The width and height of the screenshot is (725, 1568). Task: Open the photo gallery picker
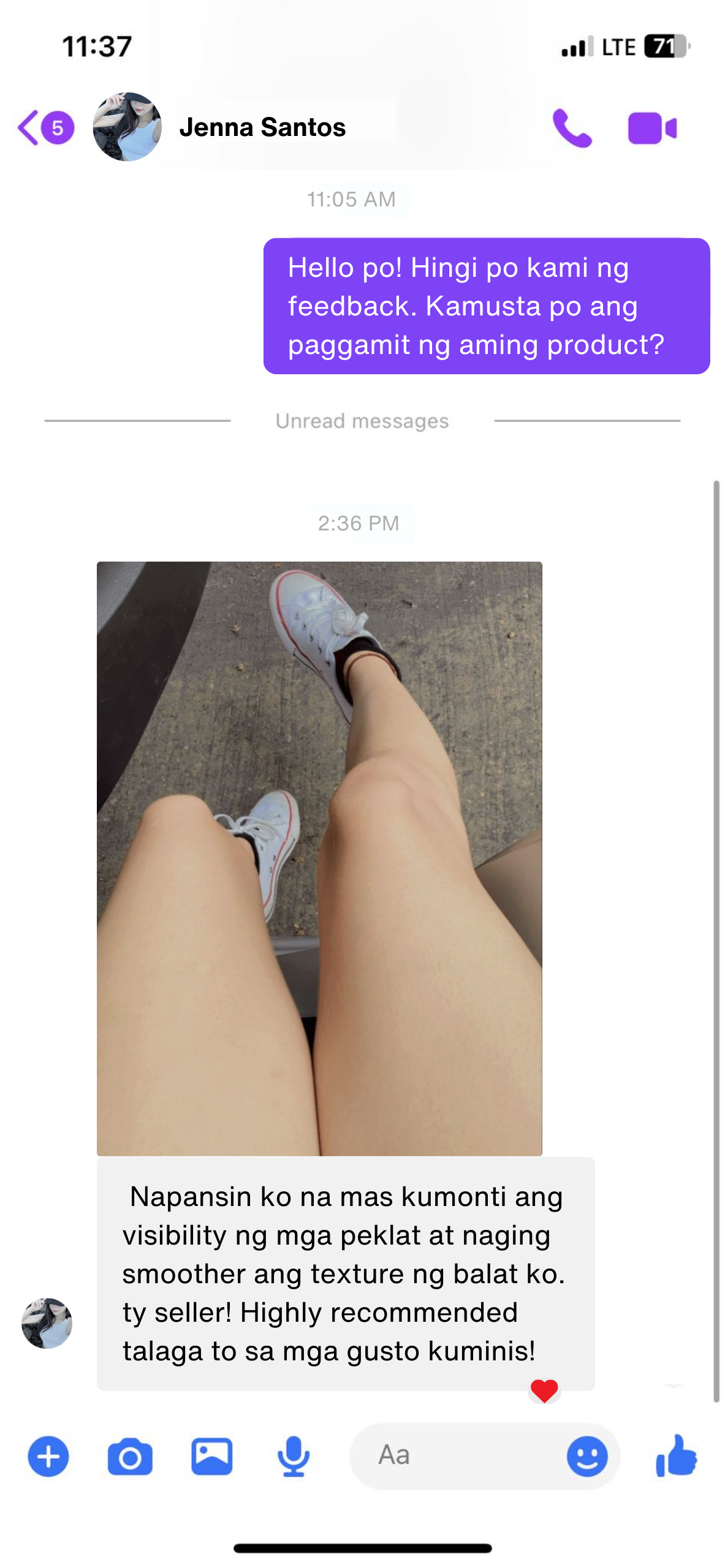click(x=211, y=1456)
